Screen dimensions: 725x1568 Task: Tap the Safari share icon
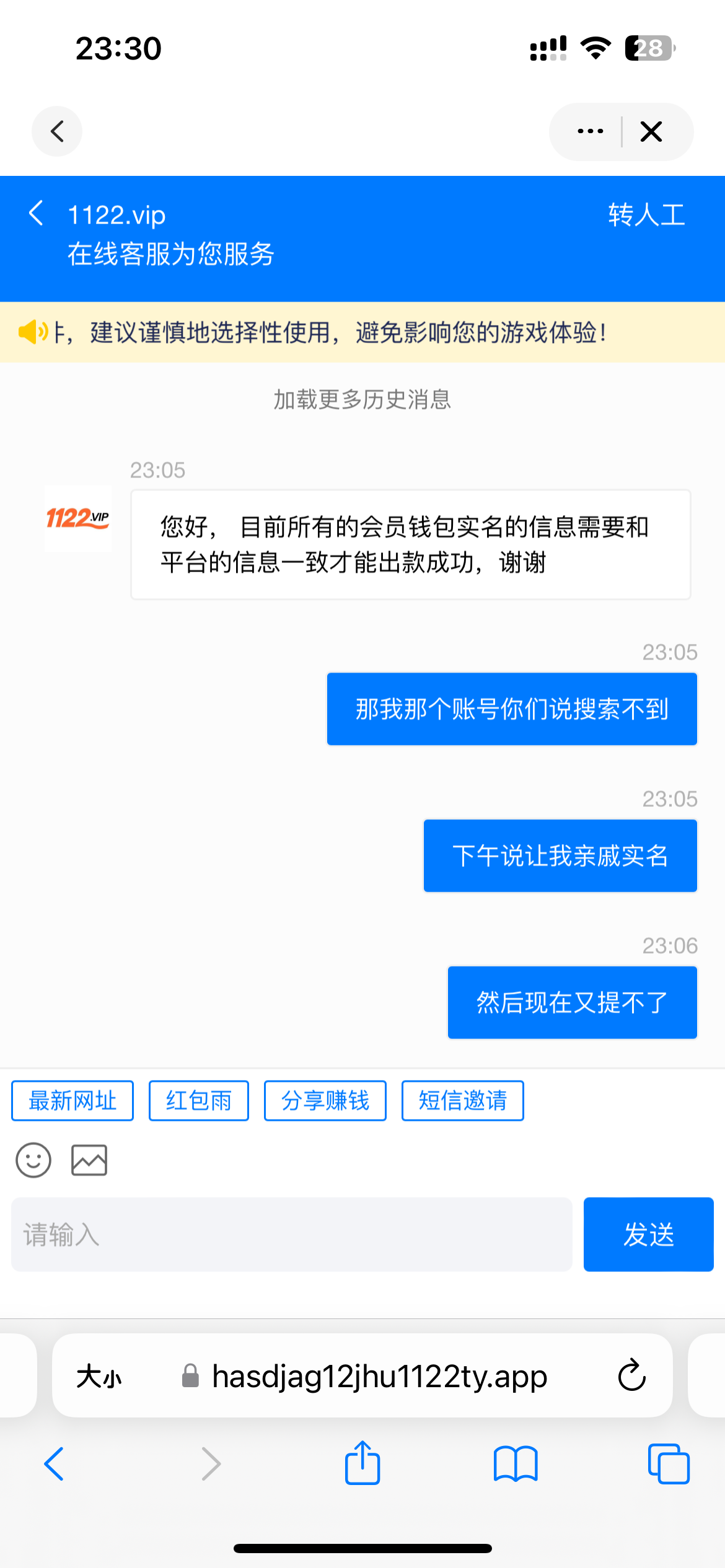(362, 1463)
